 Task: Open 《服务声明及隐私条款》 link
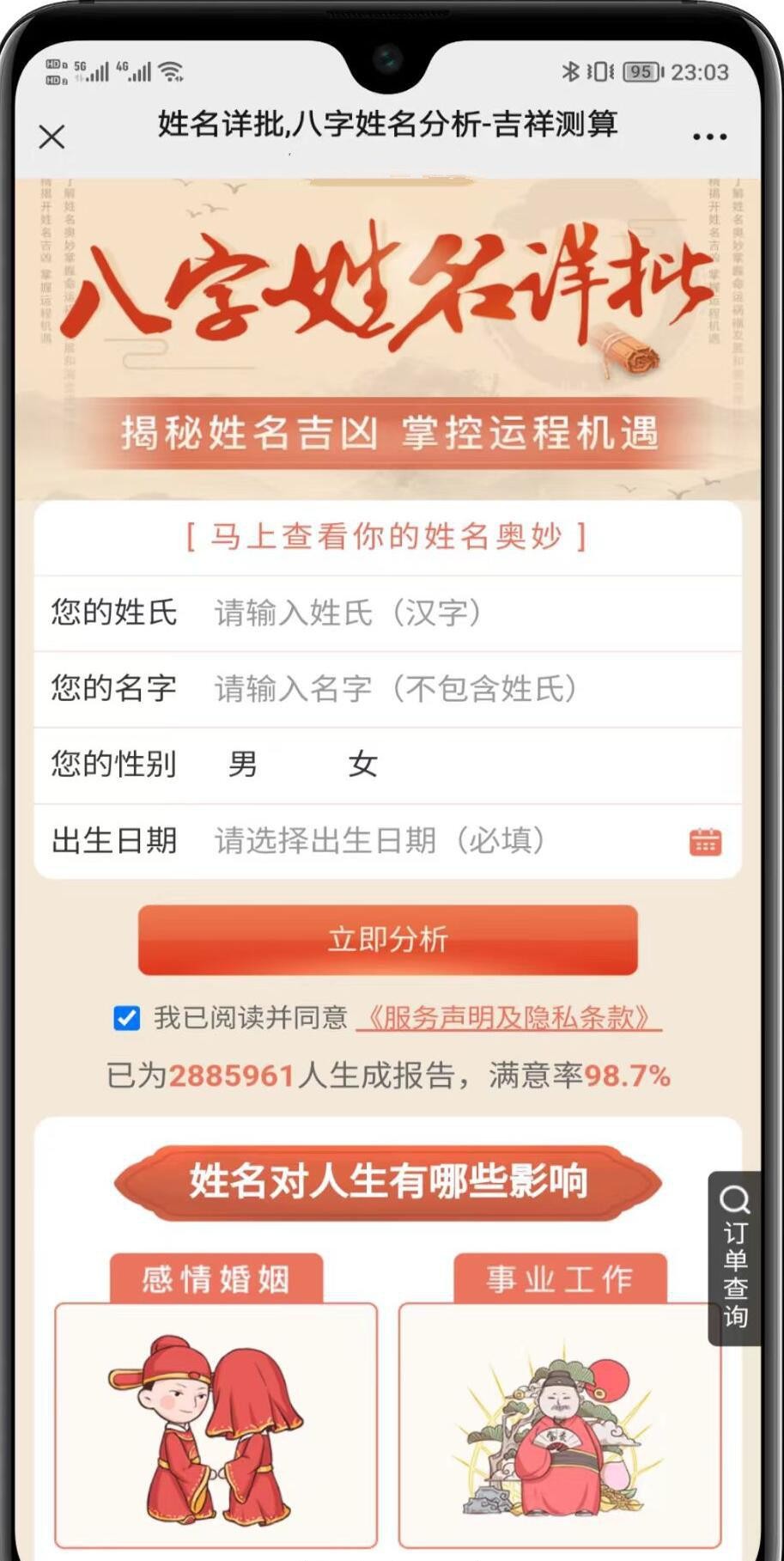click(x=508, y=1018)
